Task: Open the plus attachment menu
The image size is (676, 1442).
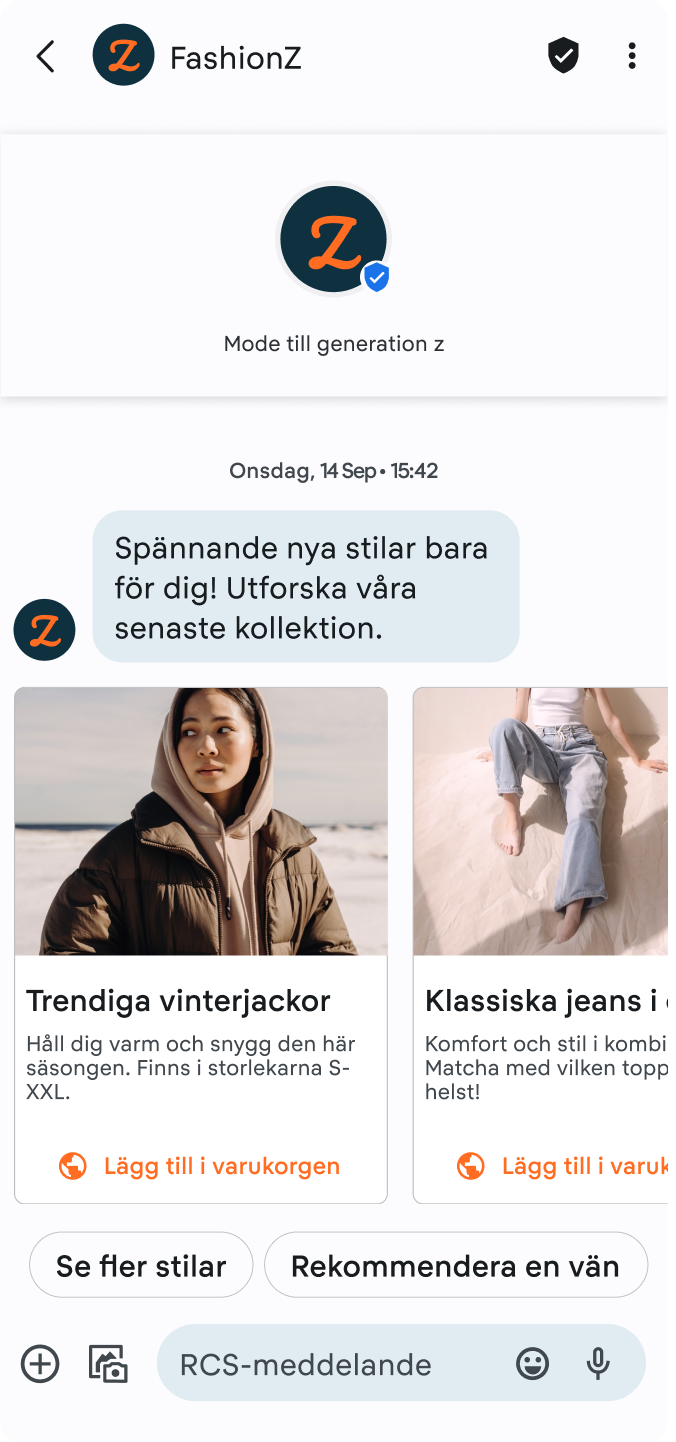Action: [40, 1364]
